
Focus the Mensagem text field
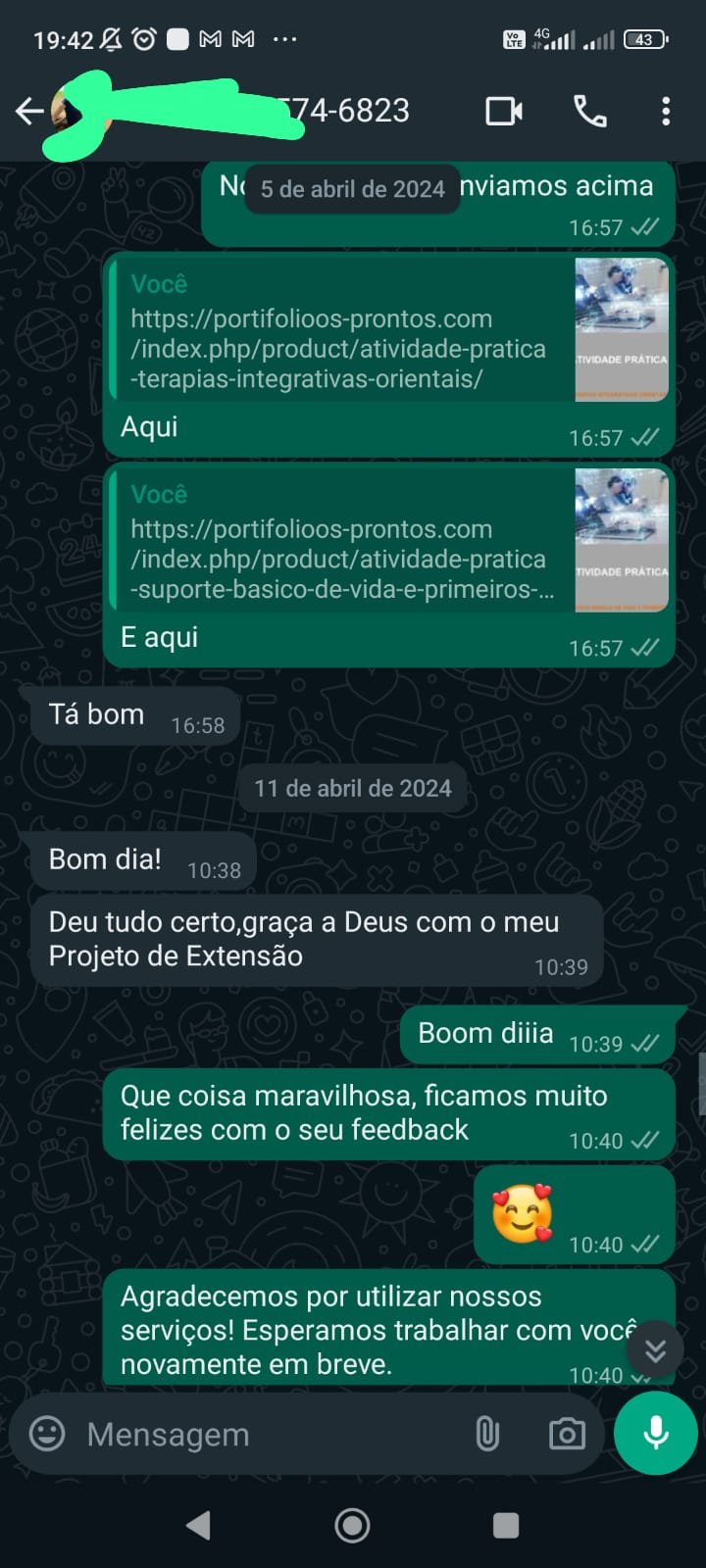tap(265, 1434)
